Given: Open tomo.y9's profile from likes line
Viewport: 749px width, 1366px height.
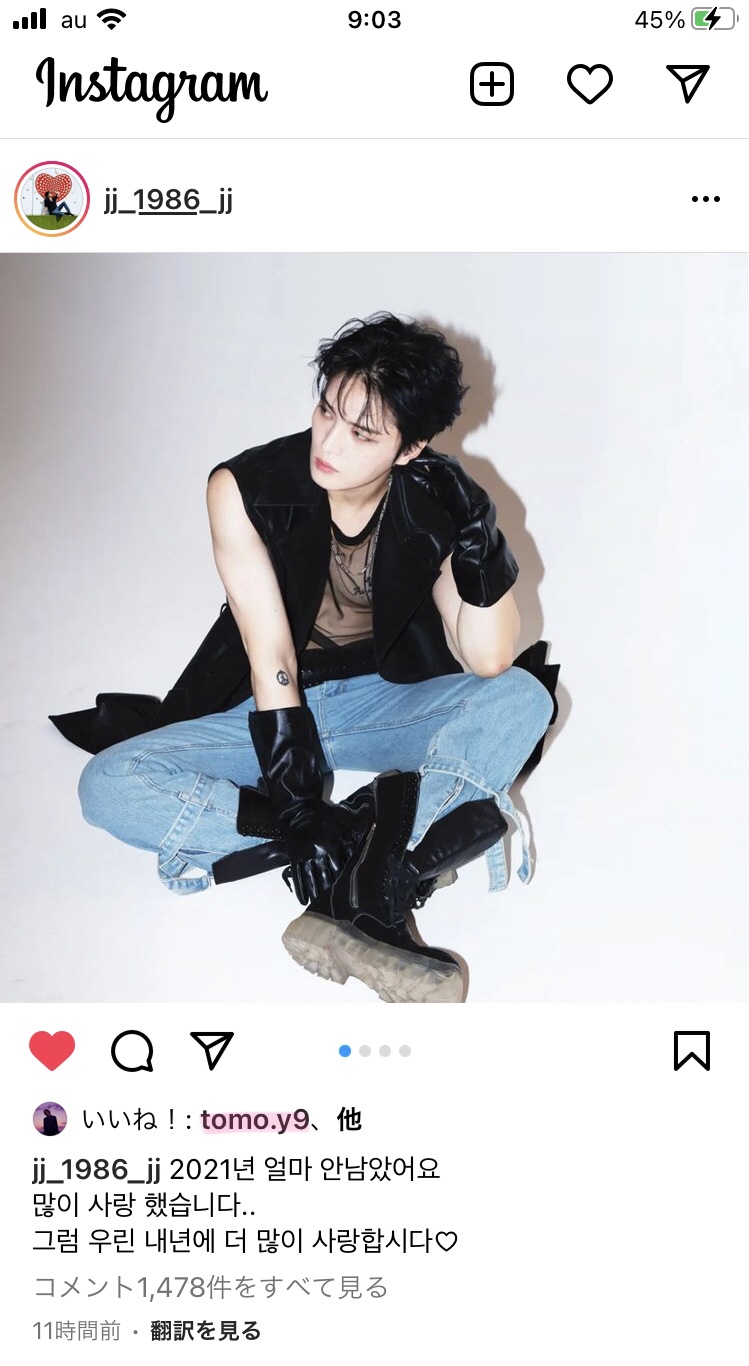Looking at the screenshot, I should (x=255, y=1120).
